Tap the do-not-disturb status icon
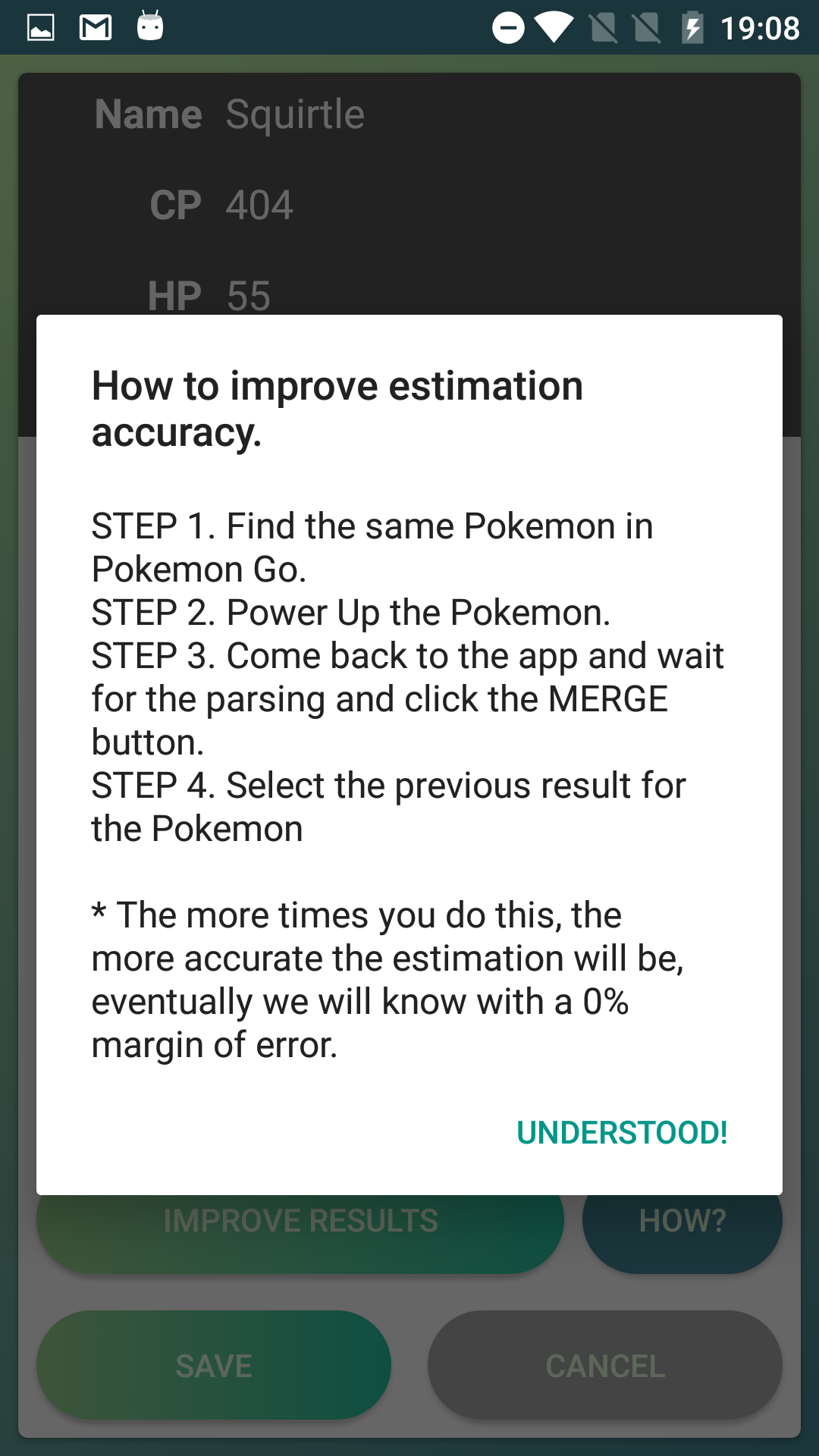 [508, 27]
